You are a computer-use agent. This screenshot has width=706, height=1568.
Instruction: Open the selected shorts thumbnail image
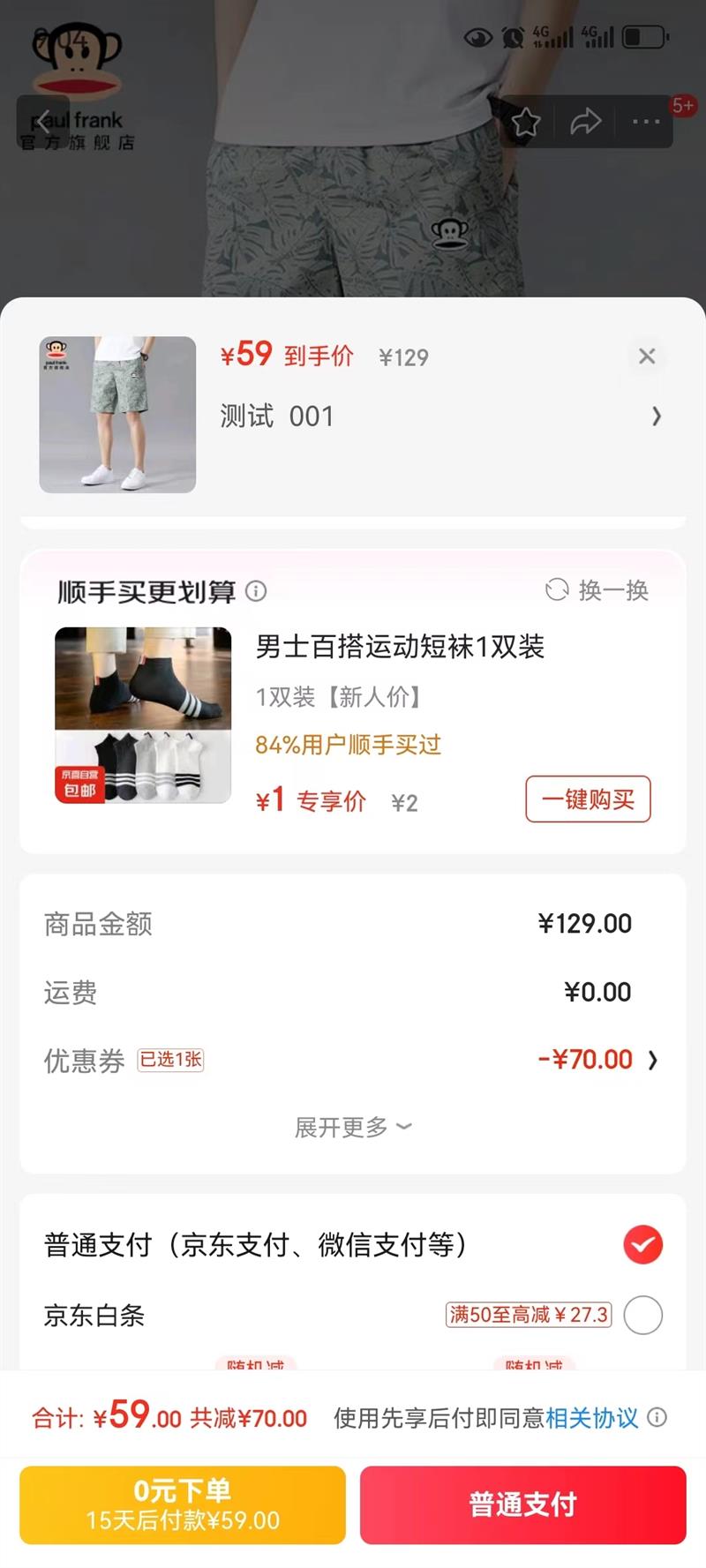[x=117, y=414]
